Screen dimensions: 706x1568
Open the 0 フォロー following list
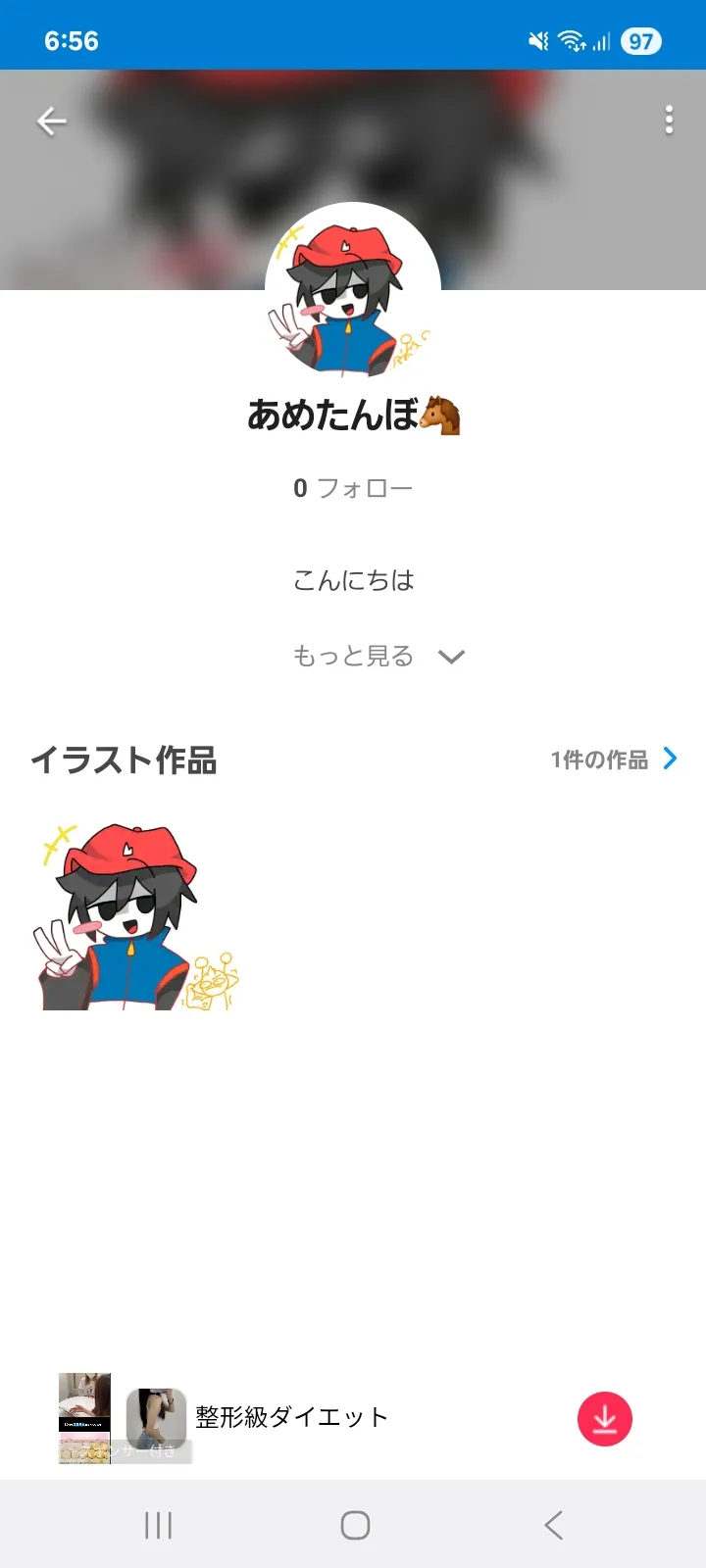tap(353, 488)
